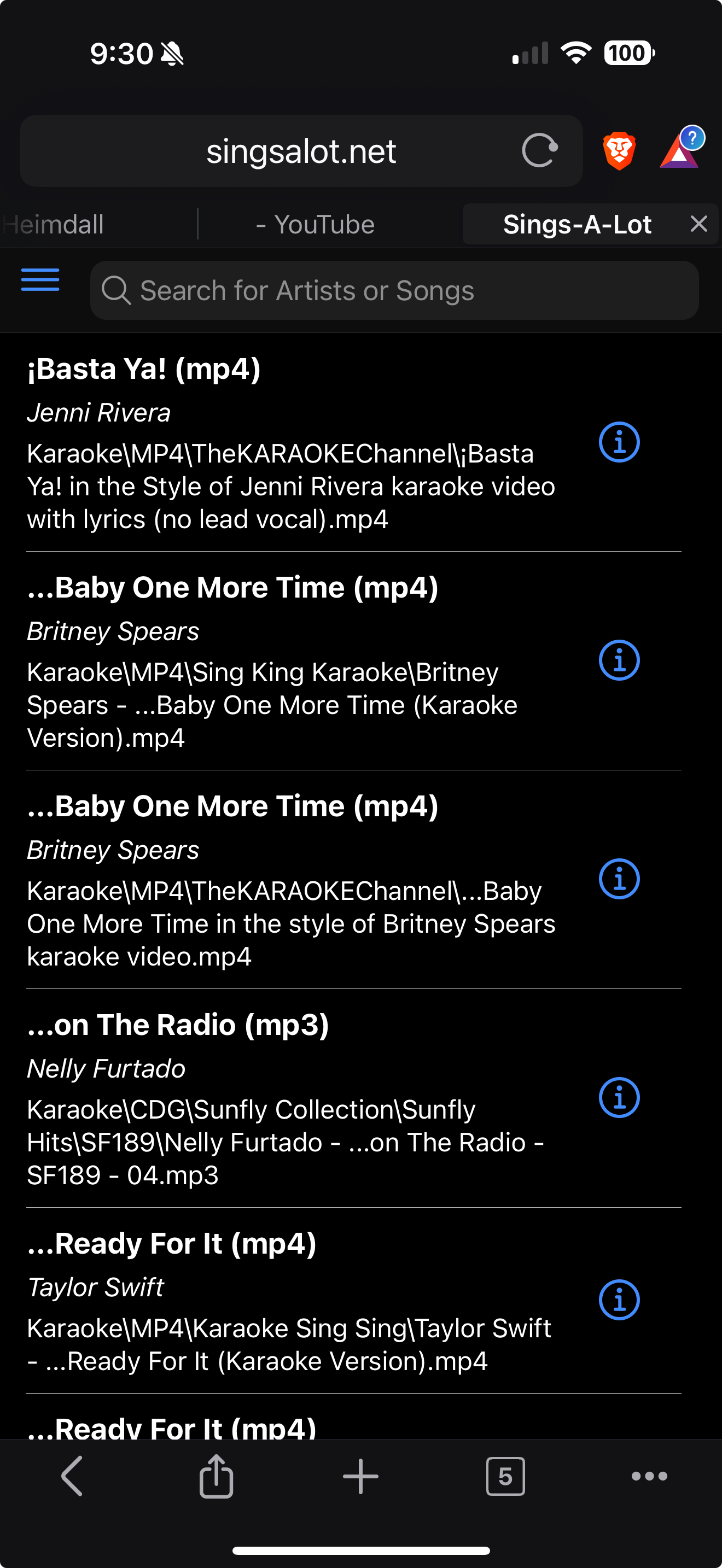Screen dimensions: 722x1568
Task: Open a new browser tab
Action: [360, 1476]
